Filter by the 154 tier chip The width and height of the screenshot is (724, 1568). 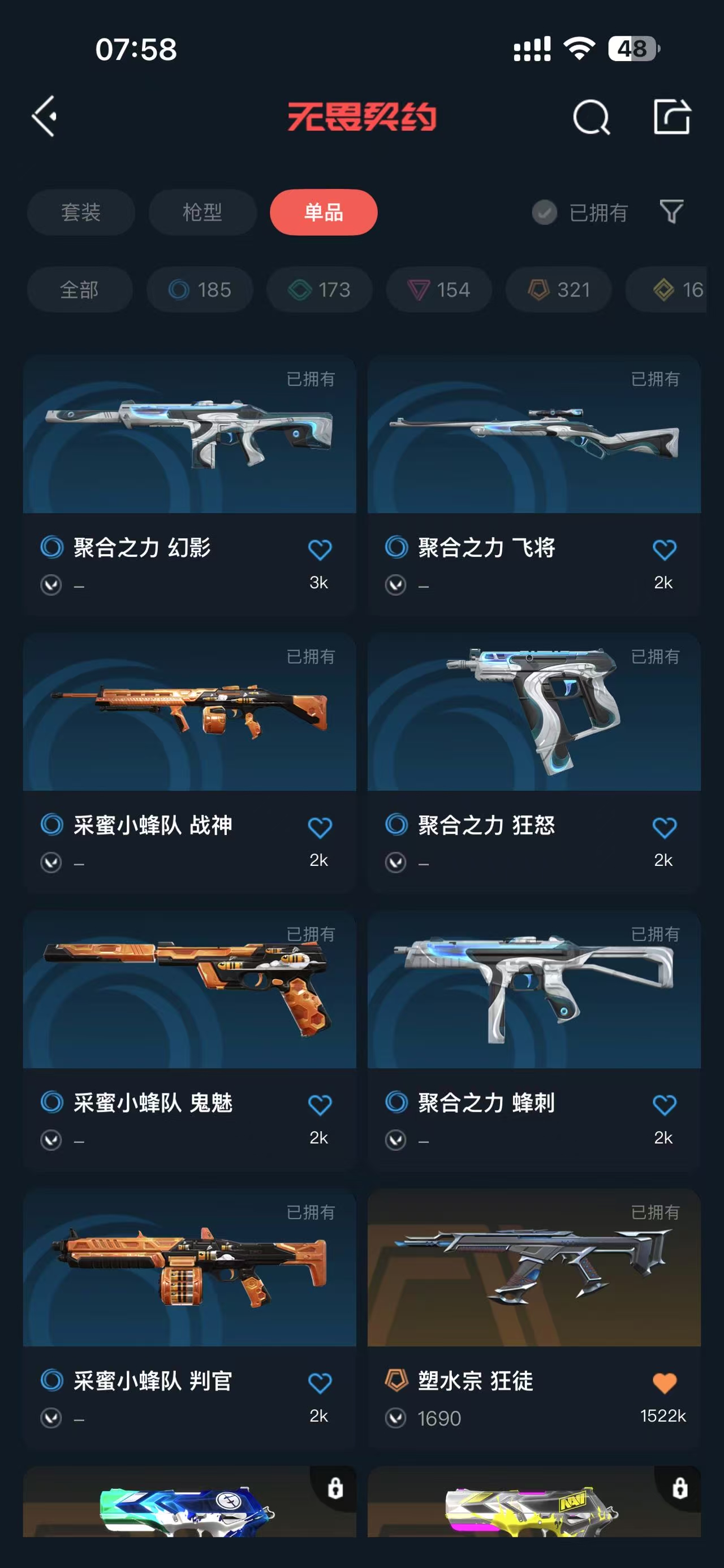438,290
